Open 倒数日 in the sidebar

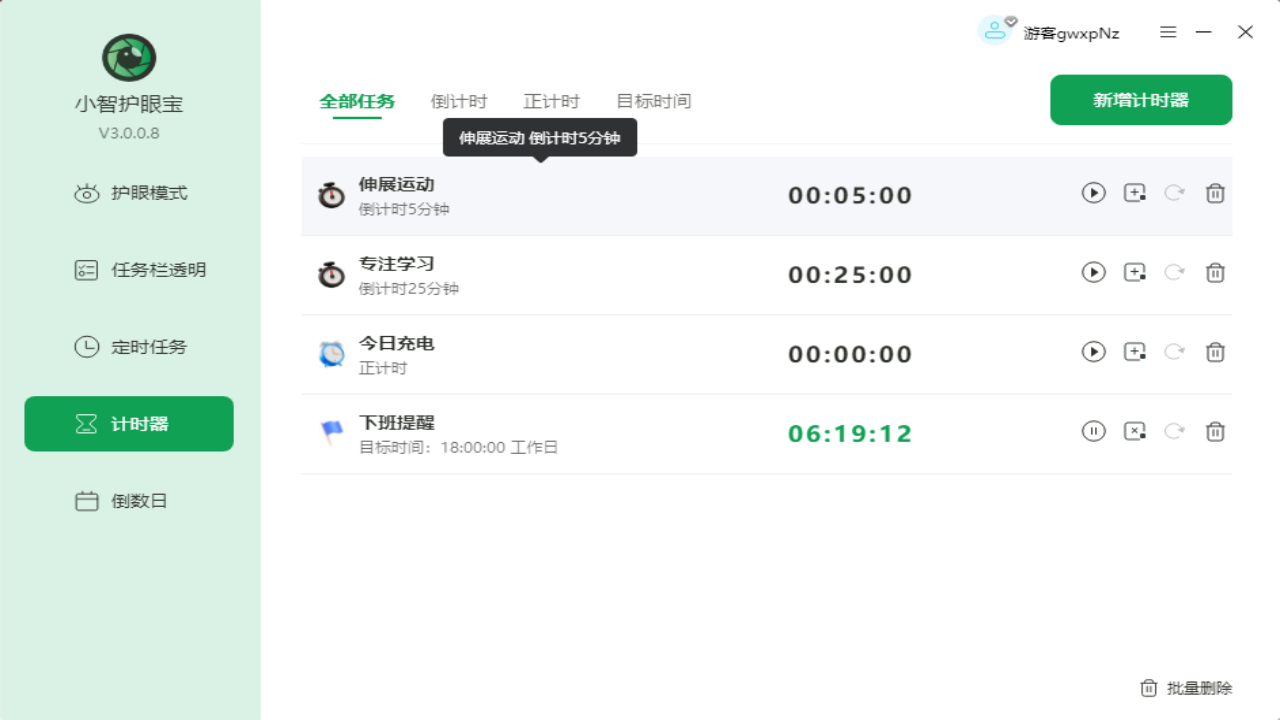130,501
